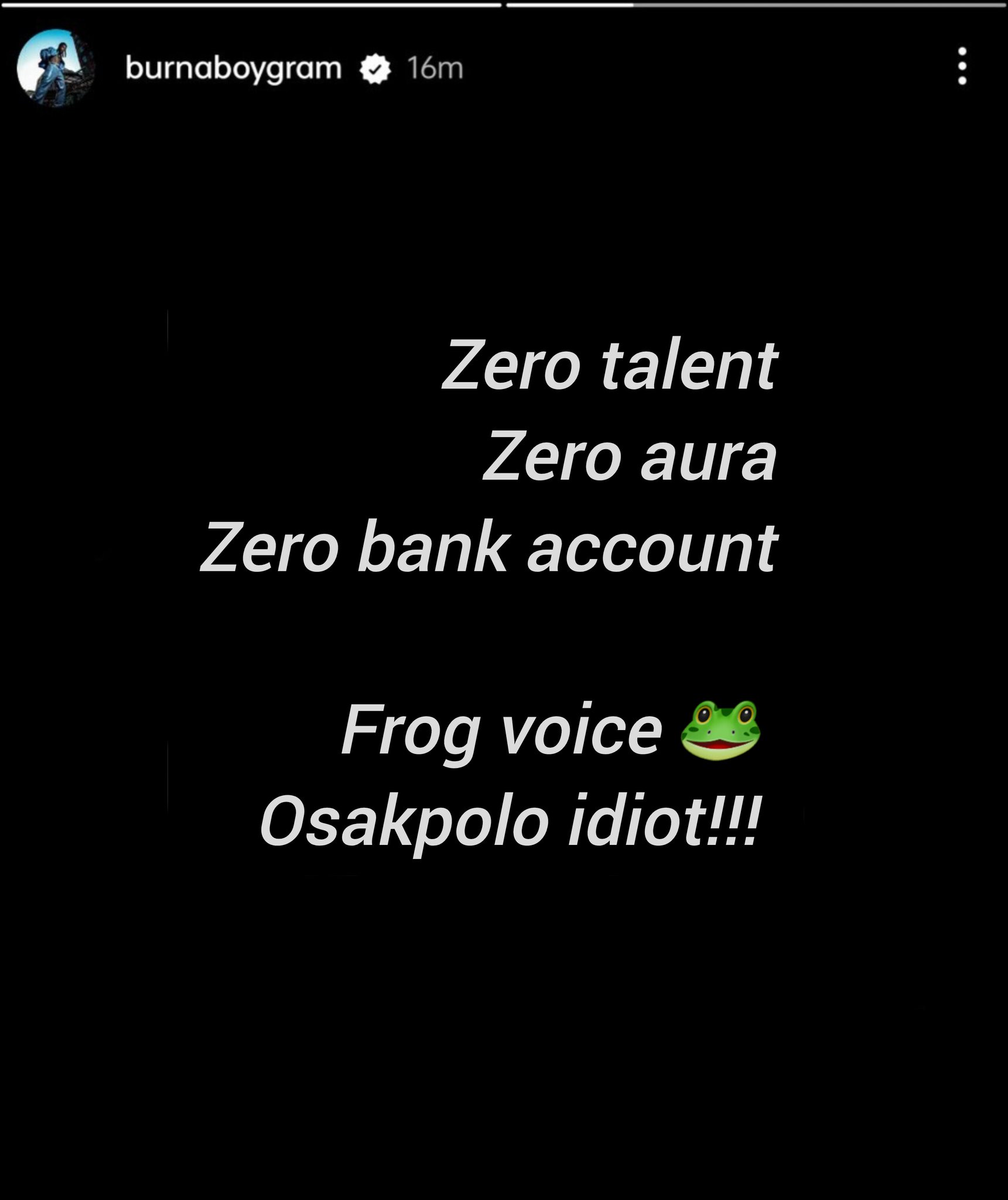
Task: Open burnaboygram's profile picture
Action: click(x=57, y=68)
